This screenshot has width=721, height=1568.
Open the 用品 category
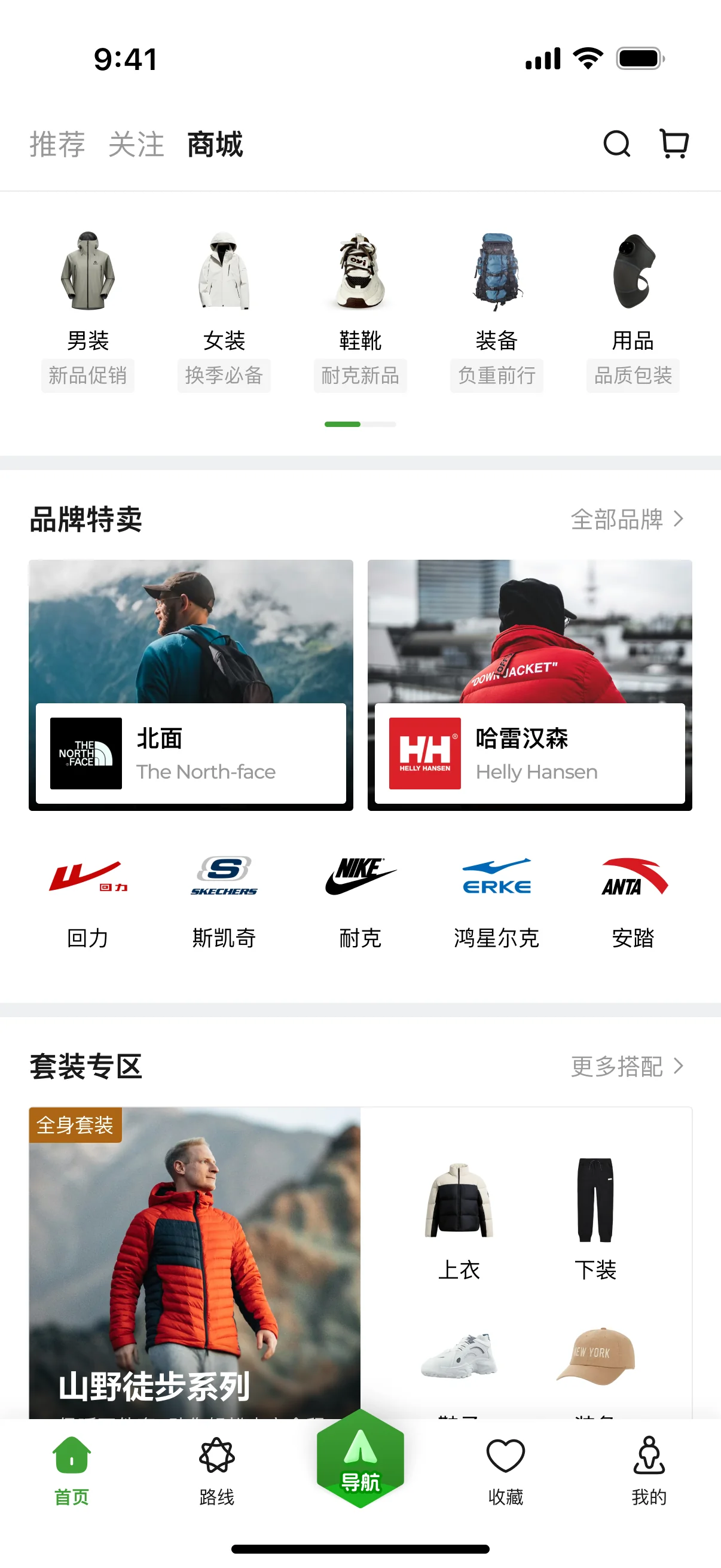tap(633, 310)
